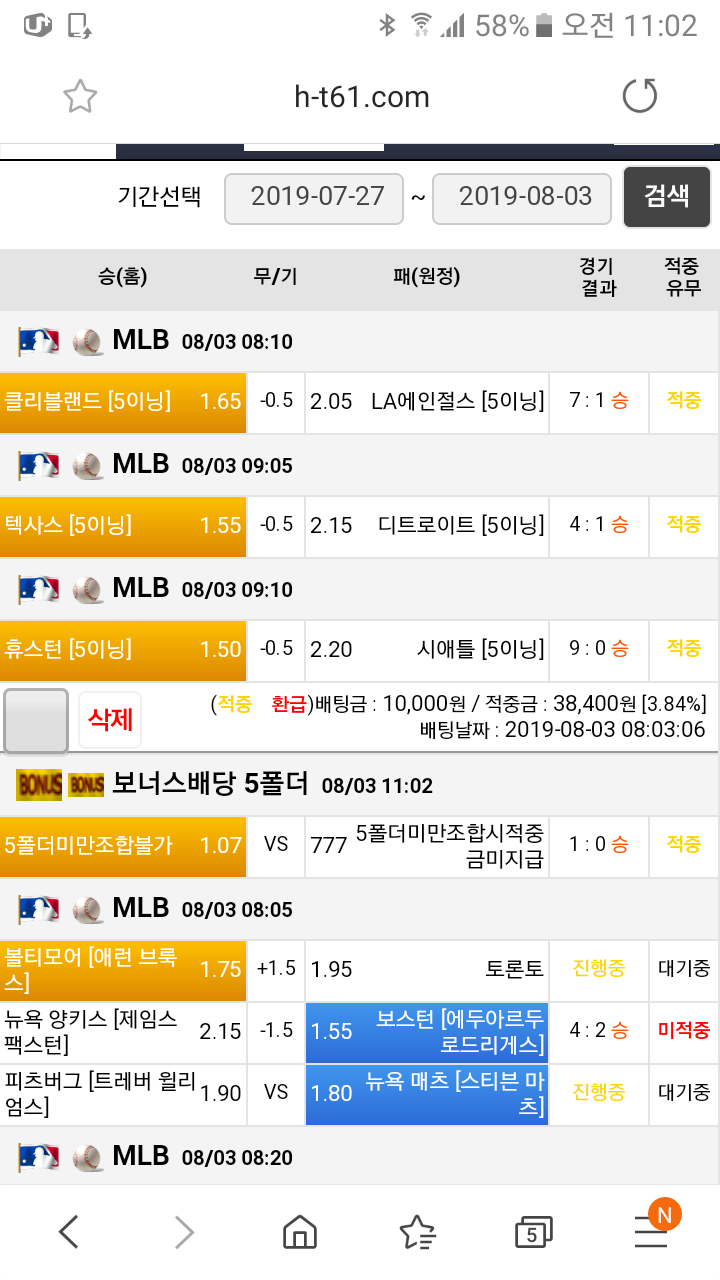Show the open tabs
Image resolution: width=720 pixels, height=1280 pixels.
coord(532,1233)
